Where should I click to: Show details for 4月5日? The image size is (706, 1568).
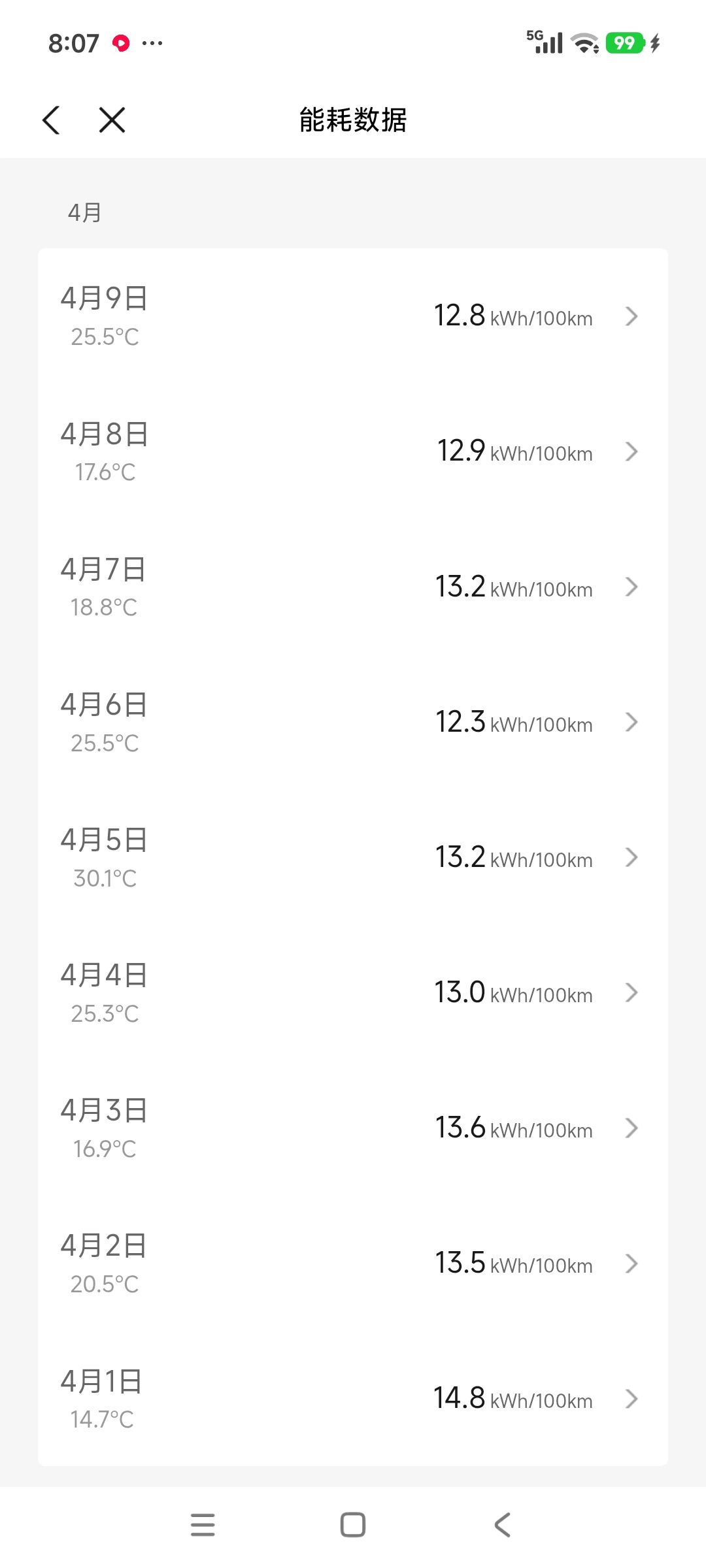click(x=353, y=858)
